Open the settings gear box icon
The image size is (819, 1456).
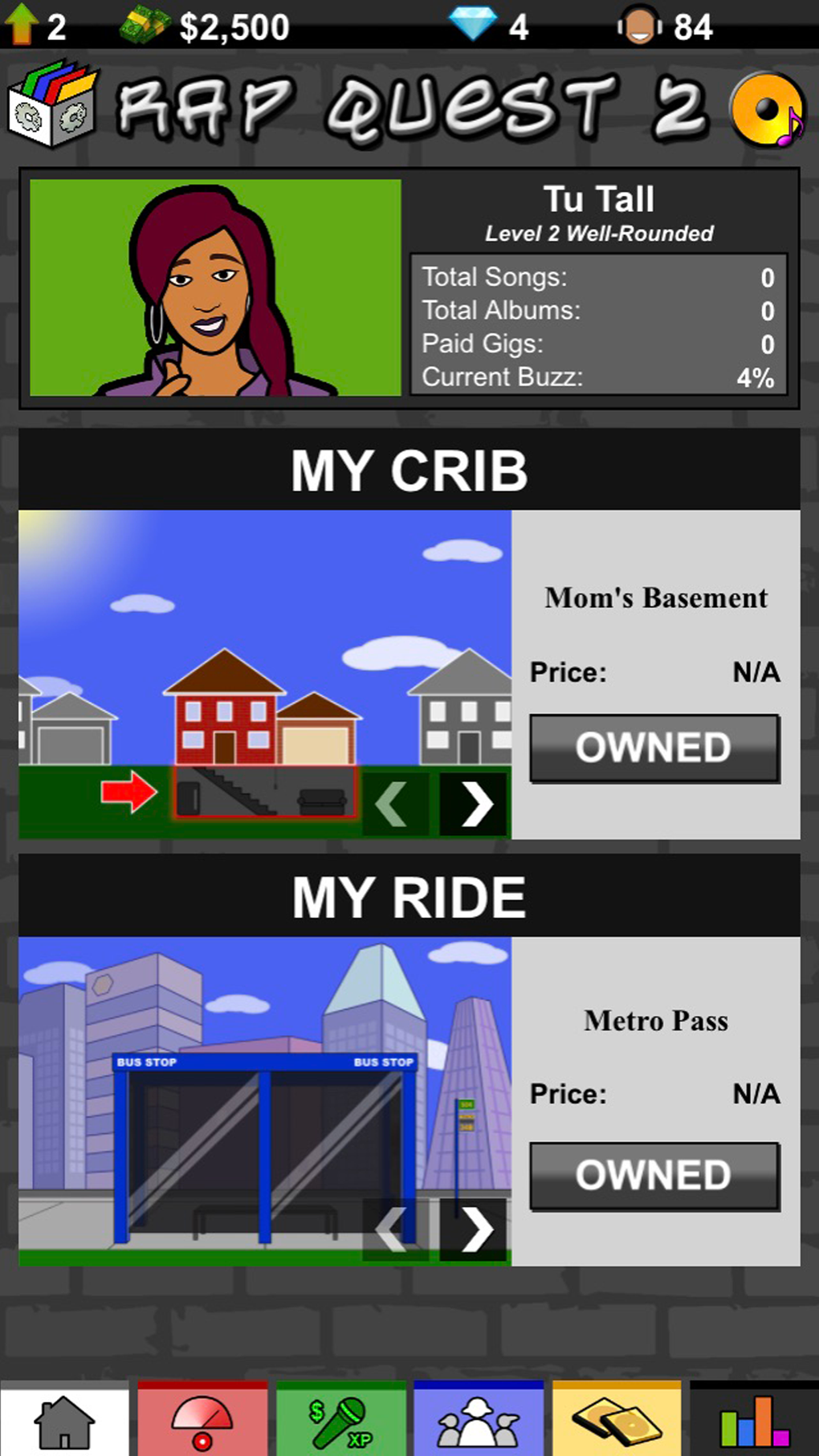pos(53,105)
